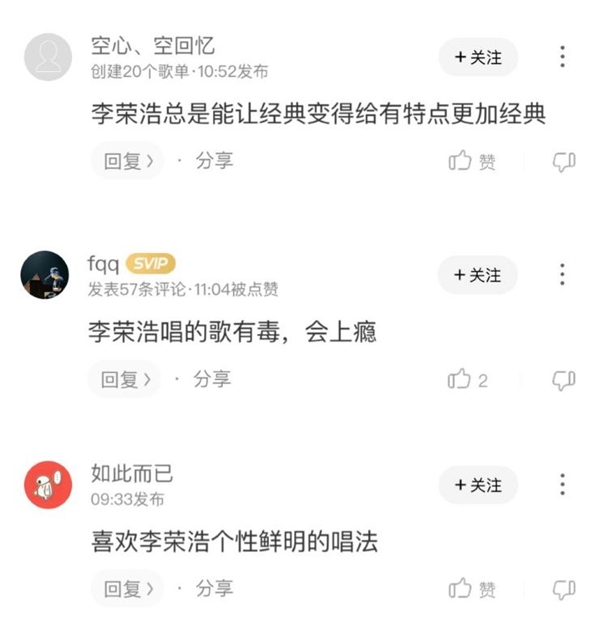
Task: Dislike 空心、空回忆's comment
Action: coord(564,162)
